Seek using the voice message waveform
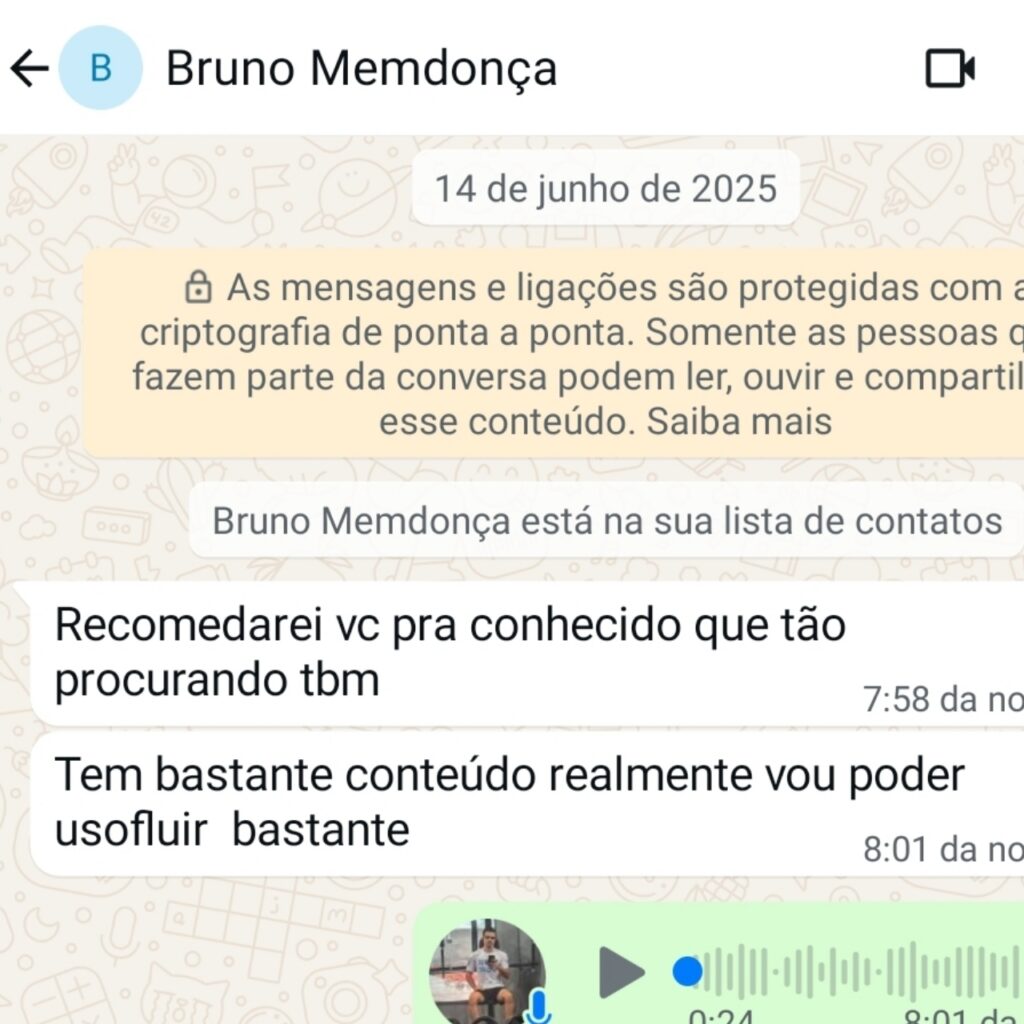The image size is (1024, 1024). [x=850, y=970]
